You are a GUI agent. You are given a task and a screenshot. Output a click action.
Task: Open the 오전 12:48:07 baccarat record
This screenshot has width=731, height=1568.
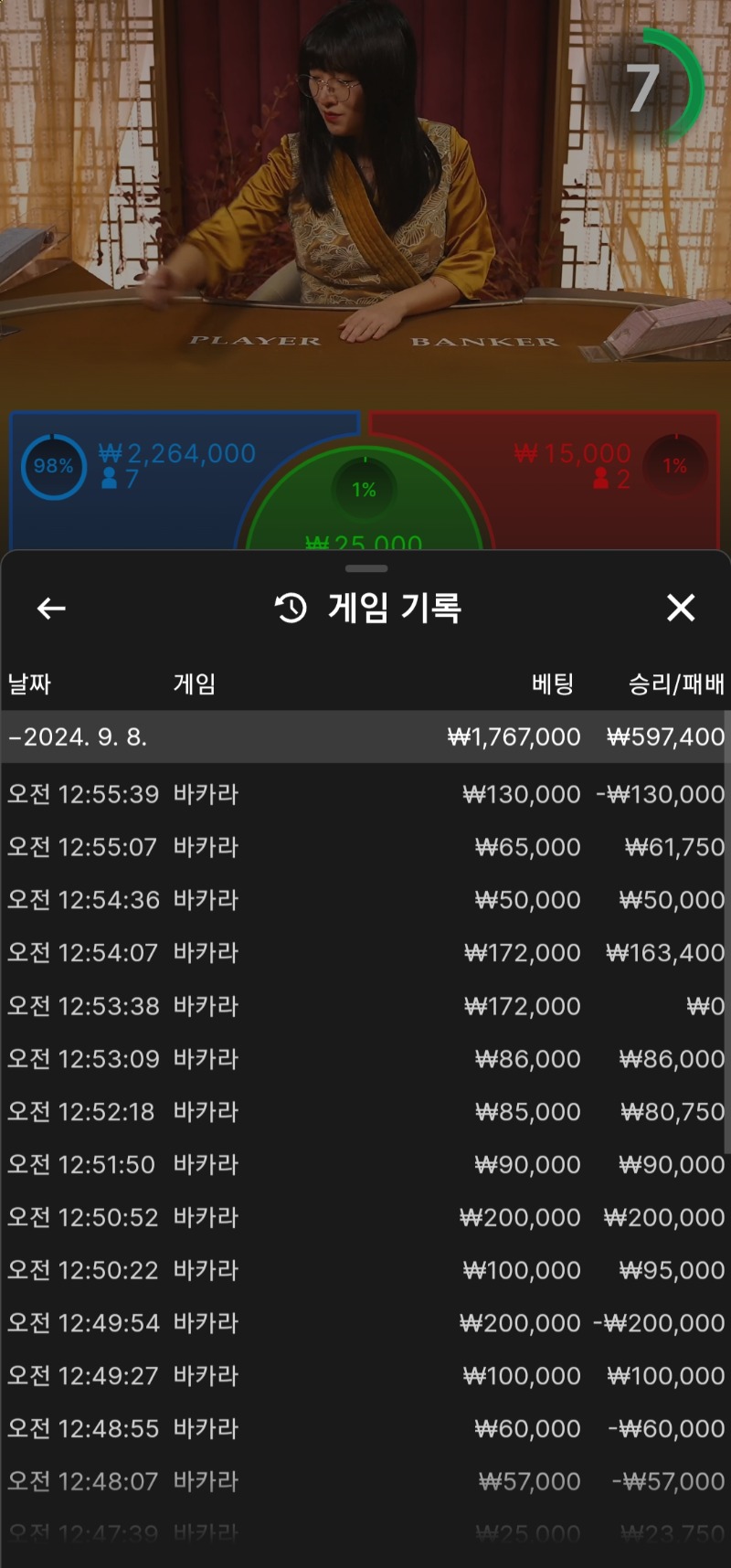tap(365, 1481)
